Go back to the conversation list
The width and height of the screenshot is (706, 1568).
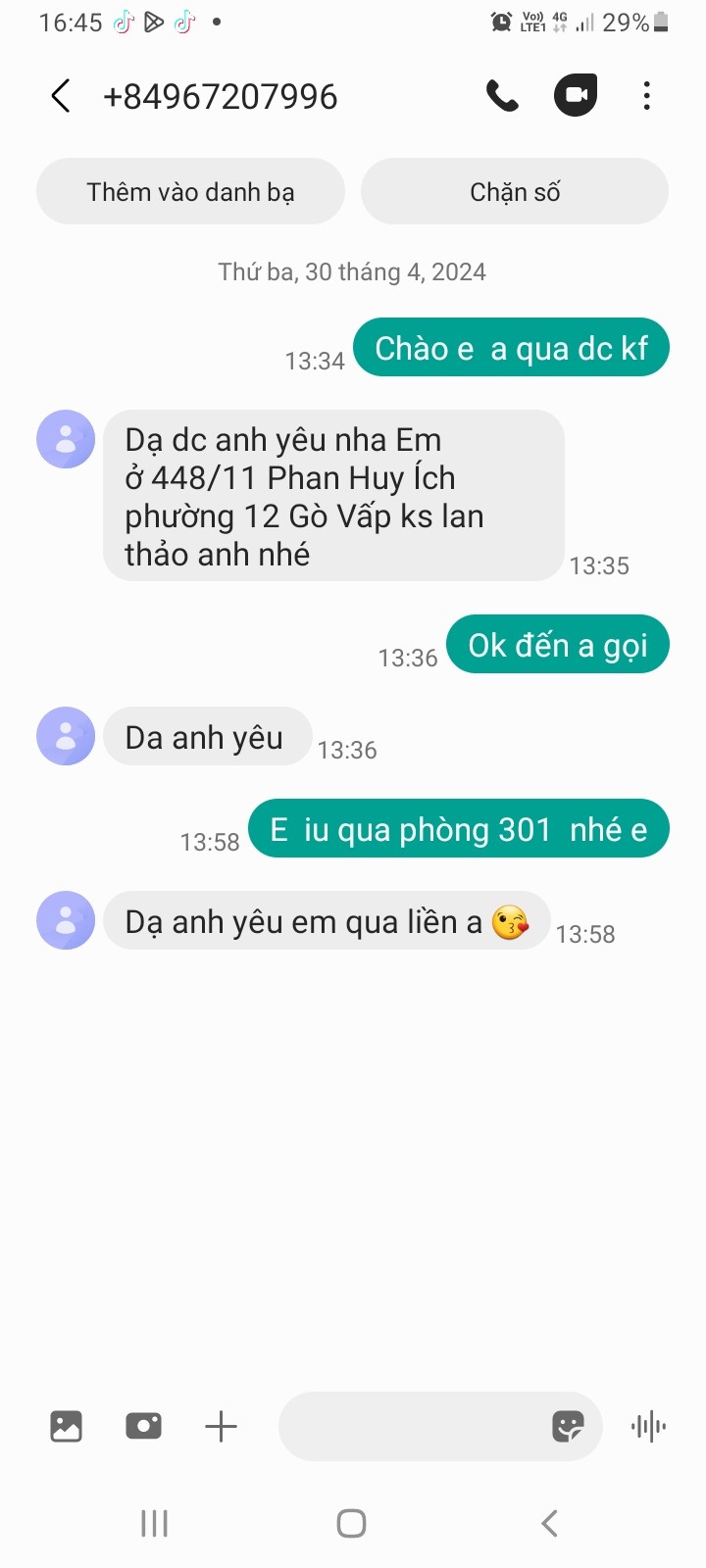pyautogui.click(x=61, y=96)
